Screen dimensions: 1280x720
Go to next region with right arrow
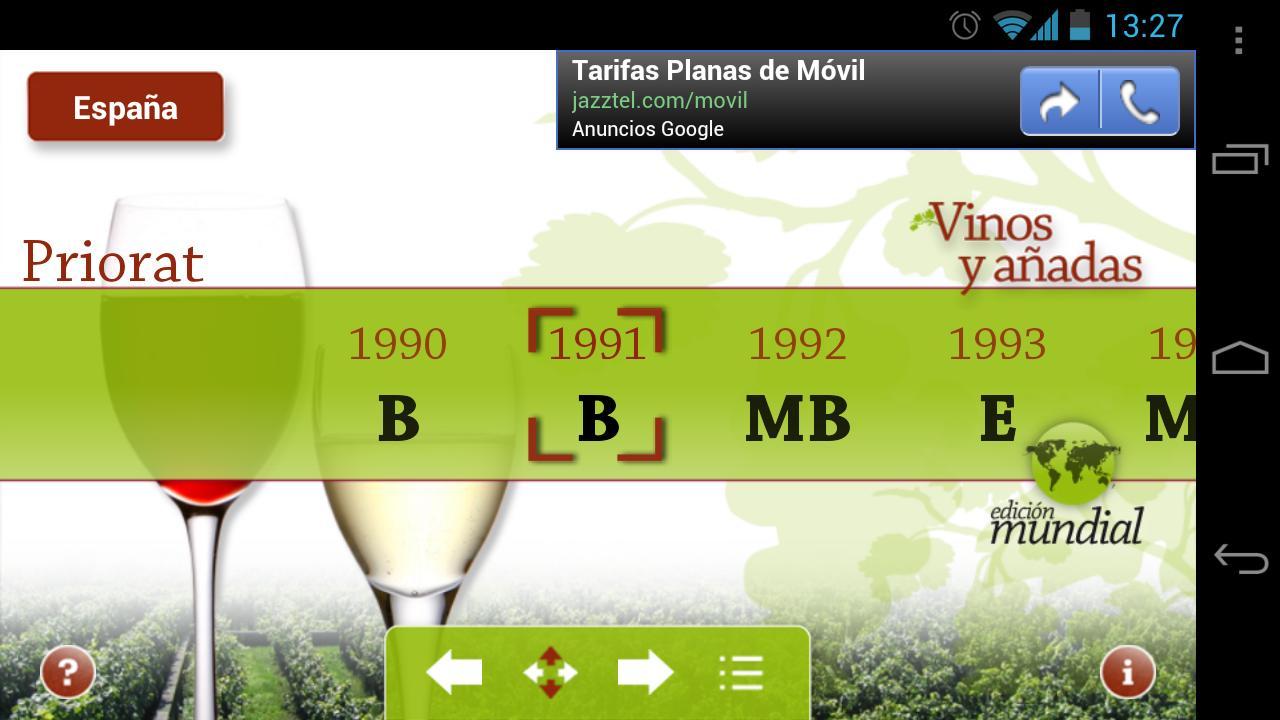point(645,672)
